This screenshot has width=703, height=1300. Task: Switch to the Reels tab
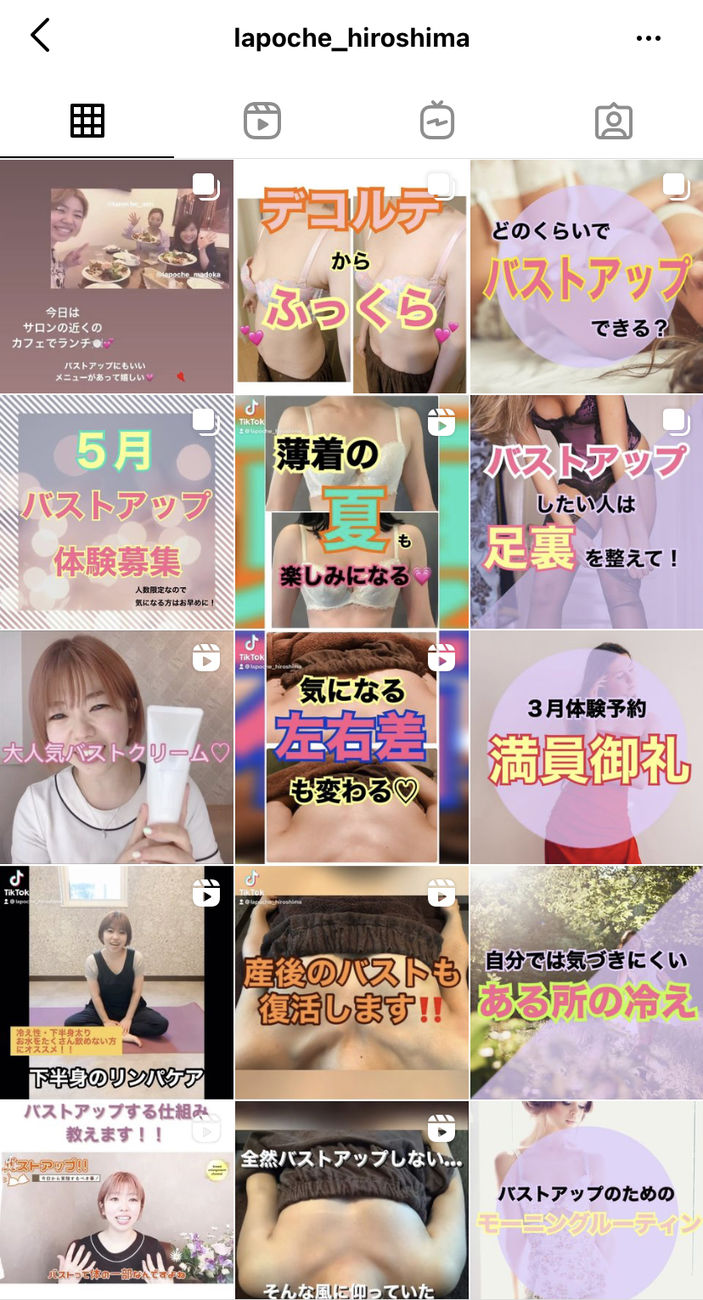point(262,121)
